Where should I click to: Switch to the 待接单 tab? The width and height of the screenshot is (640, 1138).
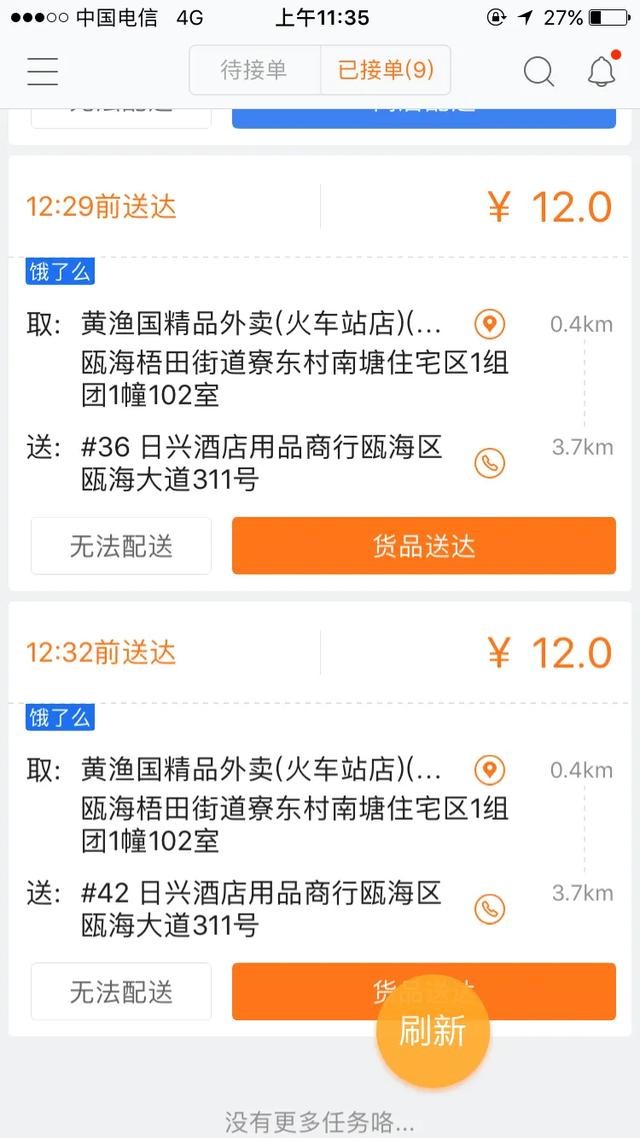(x=254, y=71)
